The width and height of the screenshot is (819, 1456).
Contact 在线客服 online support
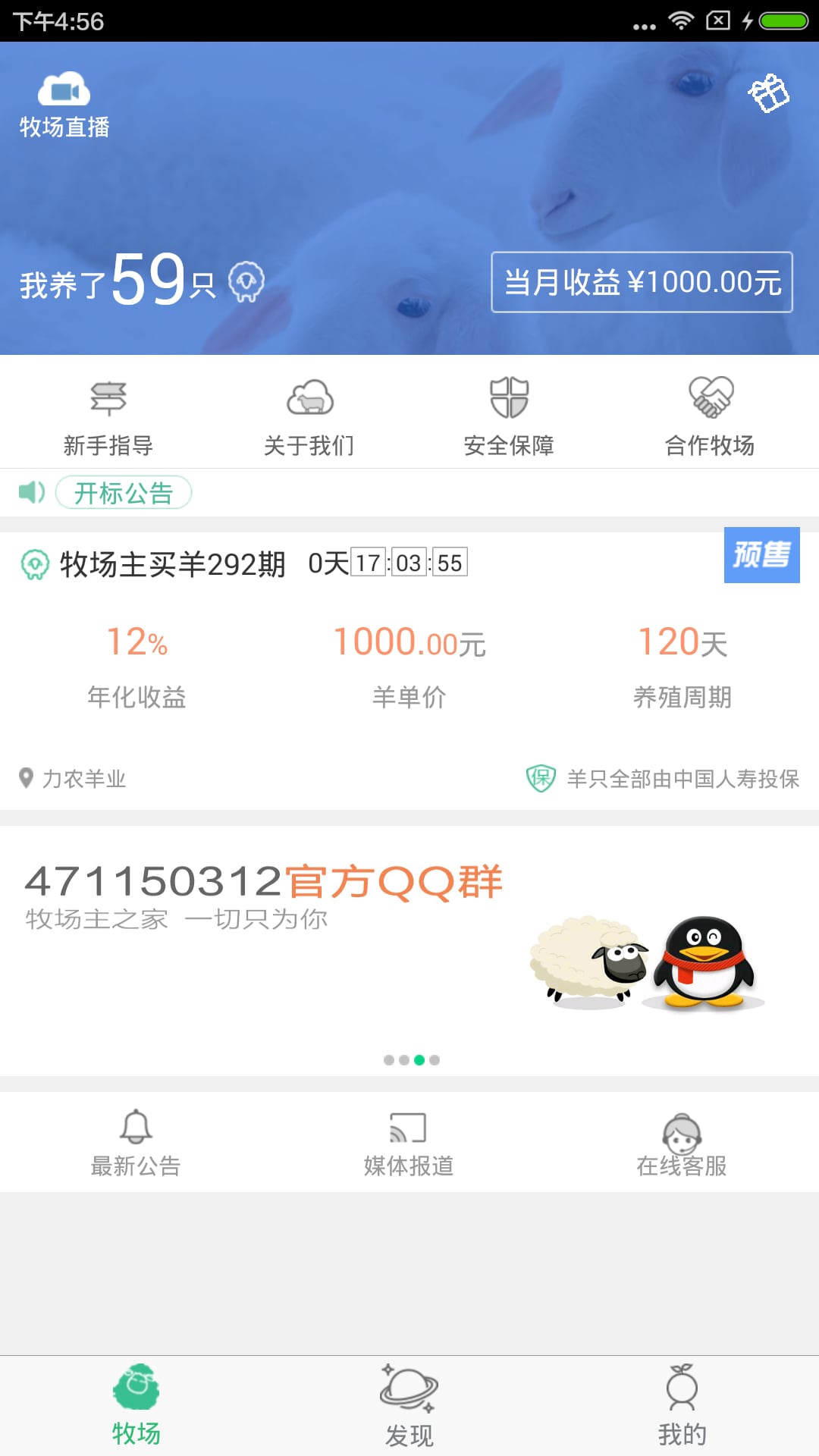[682, 1144]
